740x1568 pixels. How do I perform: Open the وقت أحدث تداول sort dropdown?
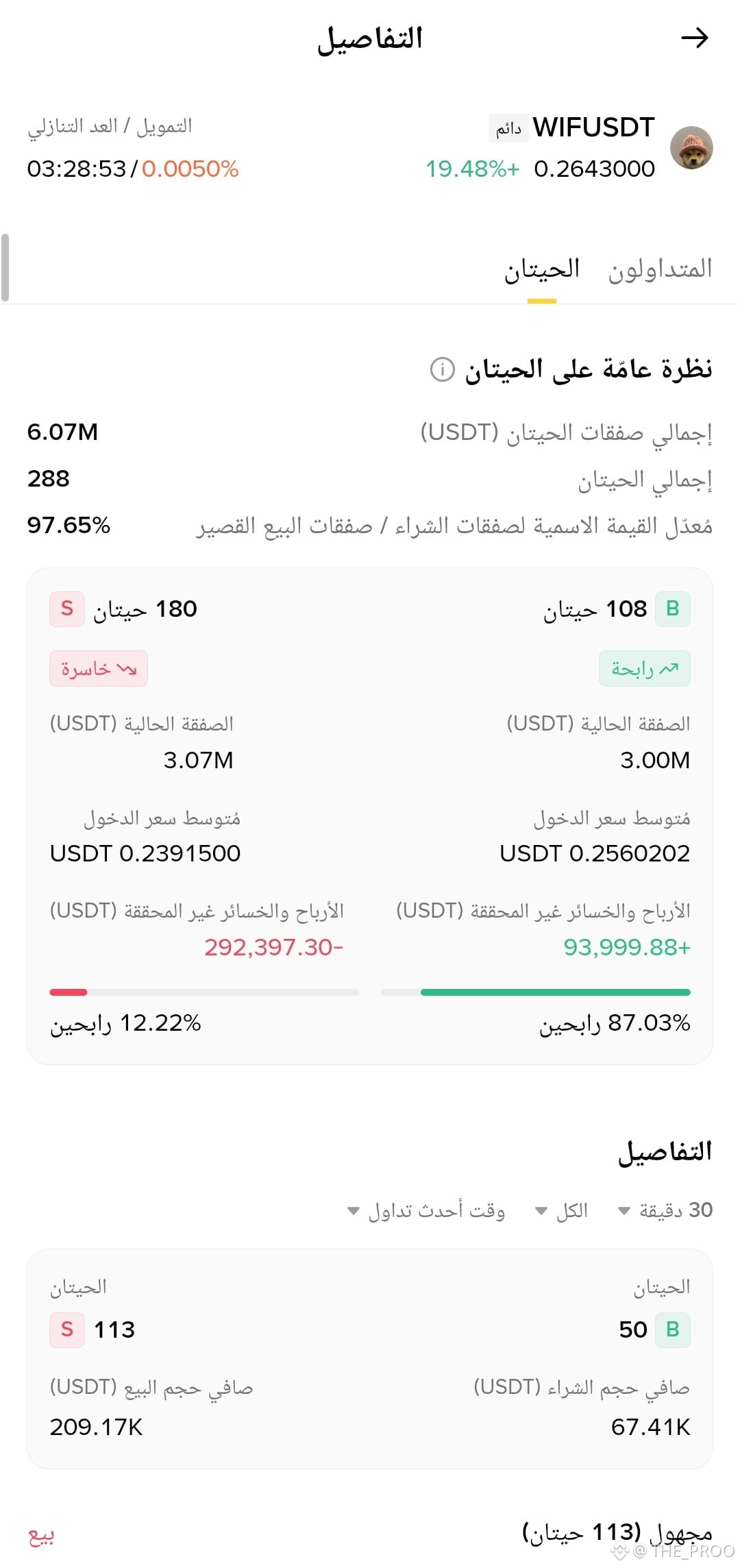point(426,1210)
